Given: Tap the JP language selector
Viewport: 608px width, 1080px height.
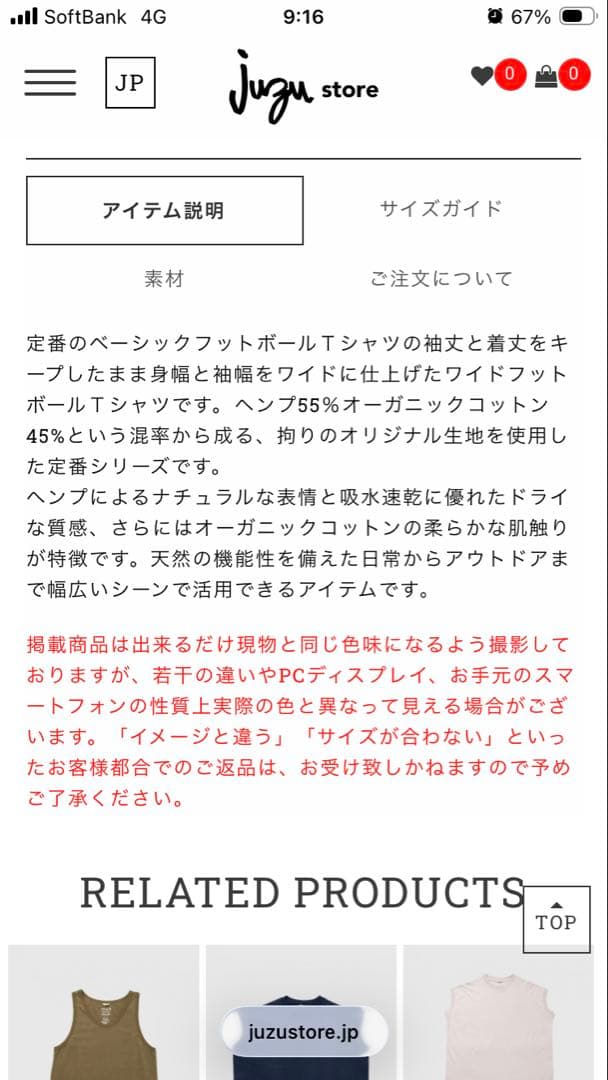Looking at the screenshot, I should [130, 83].
